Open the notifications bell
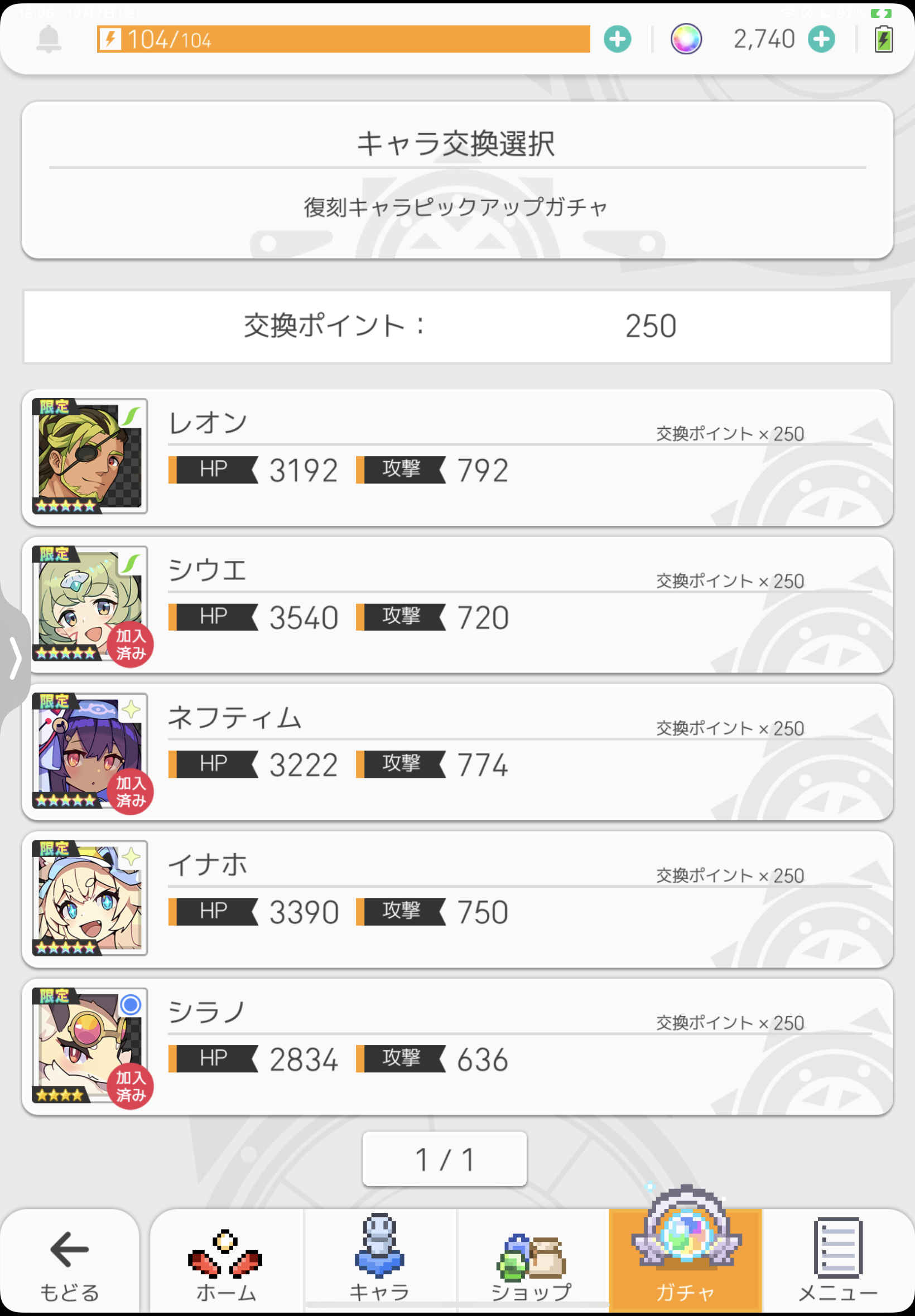915x1316 pixels. [49, 40]
